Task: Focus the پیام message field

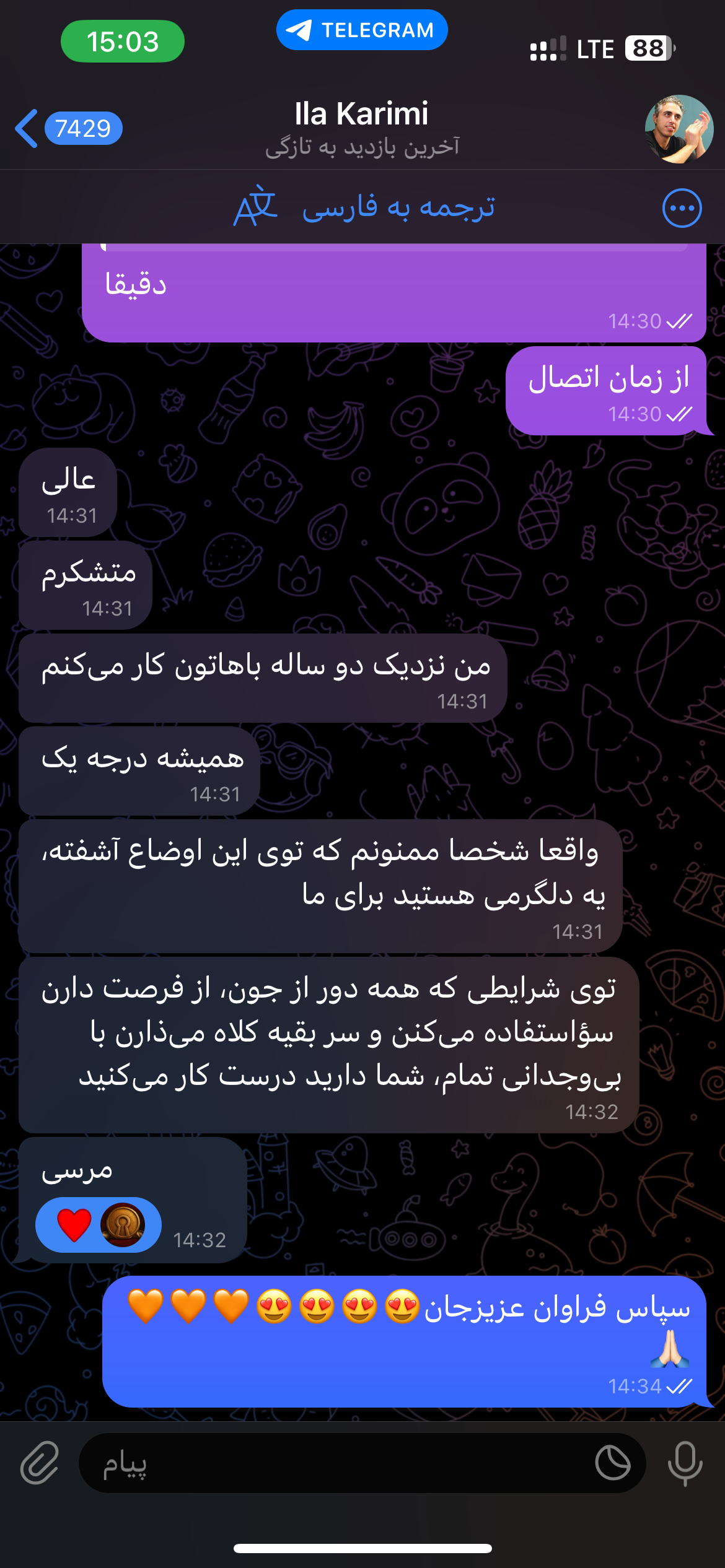Action: click(335, 1464)
